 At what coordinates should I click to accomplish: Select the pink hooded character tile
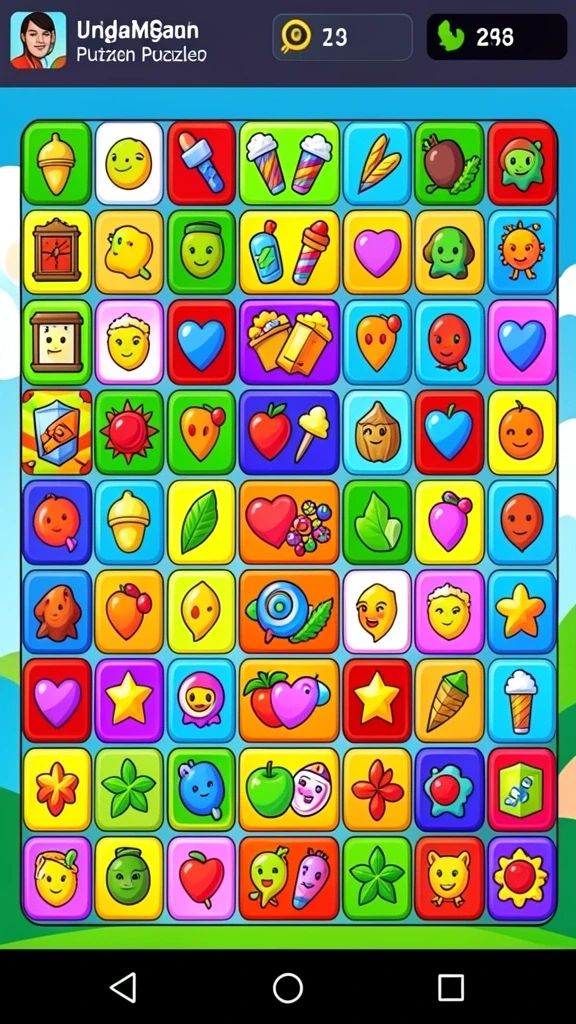pyautogui.click(x=201, y=701)
